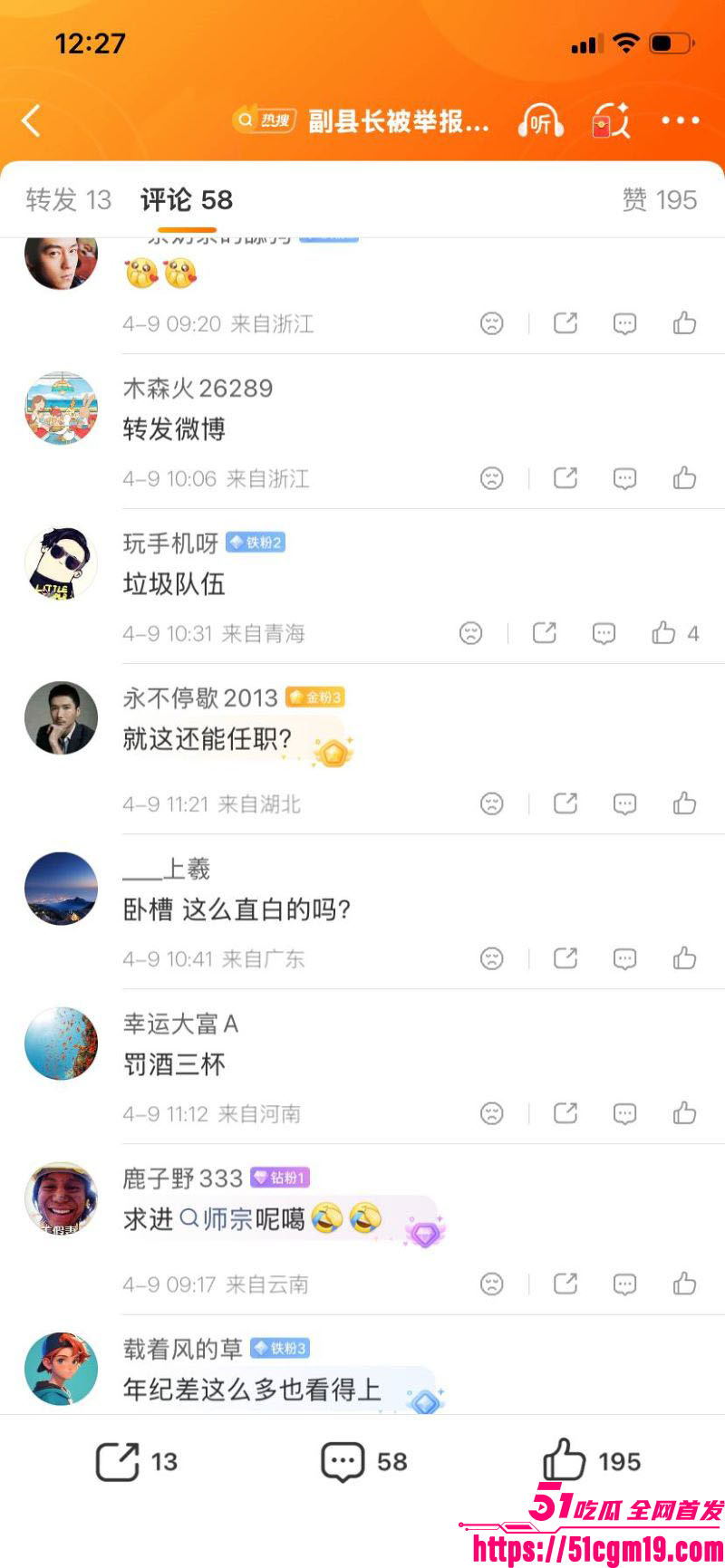Tap the listen audio icon beside the headline
This screenshot has width=725, height=1568.
[x=540, y=120]
